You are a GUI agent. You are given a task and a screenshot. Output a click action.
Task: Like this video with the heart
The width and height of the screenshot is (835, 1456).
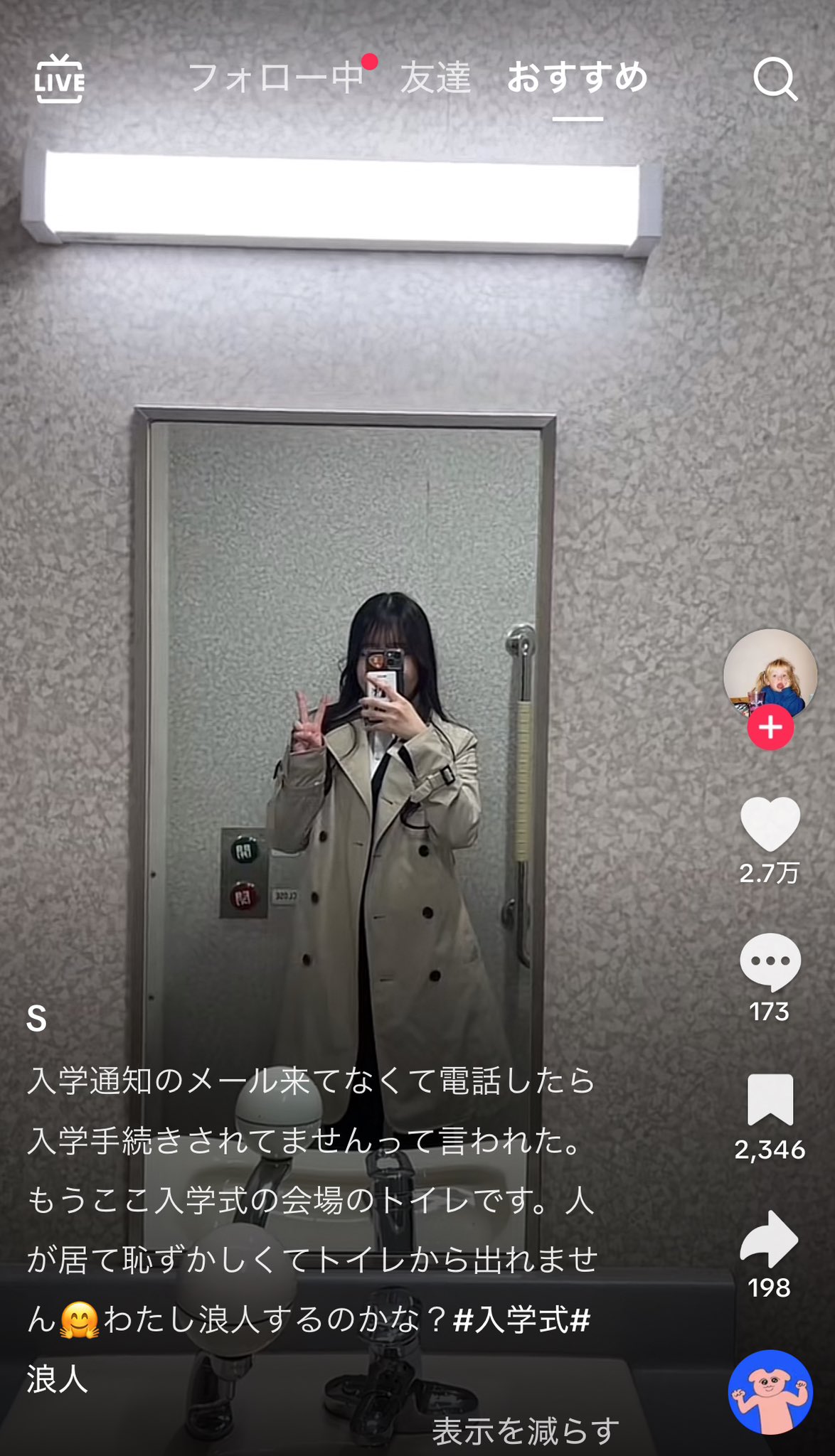[x=770, y=825]
